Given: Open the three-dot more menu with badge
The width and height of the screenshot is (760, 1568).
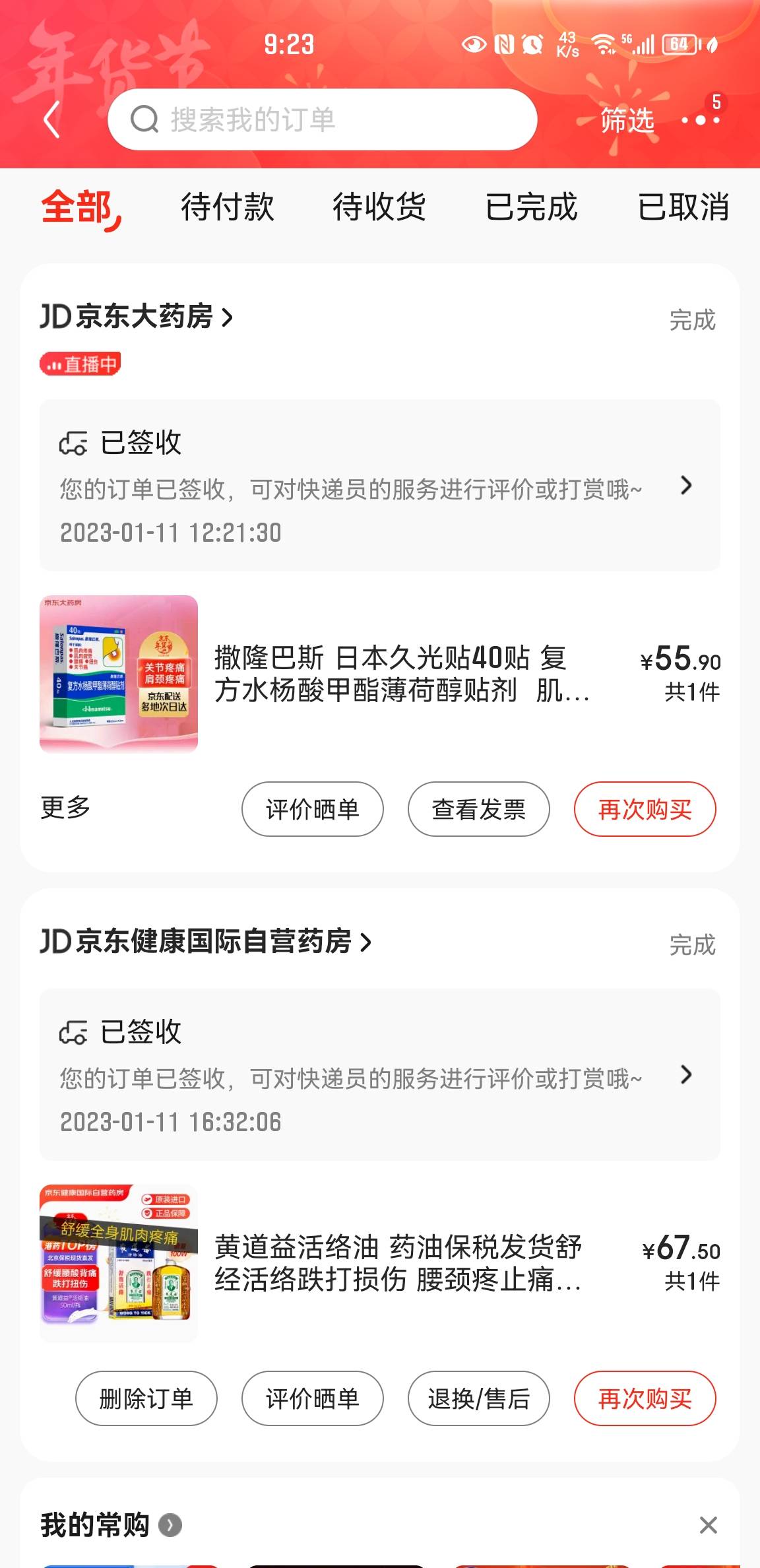Looking at the screenshot, I should coord(699,121).
